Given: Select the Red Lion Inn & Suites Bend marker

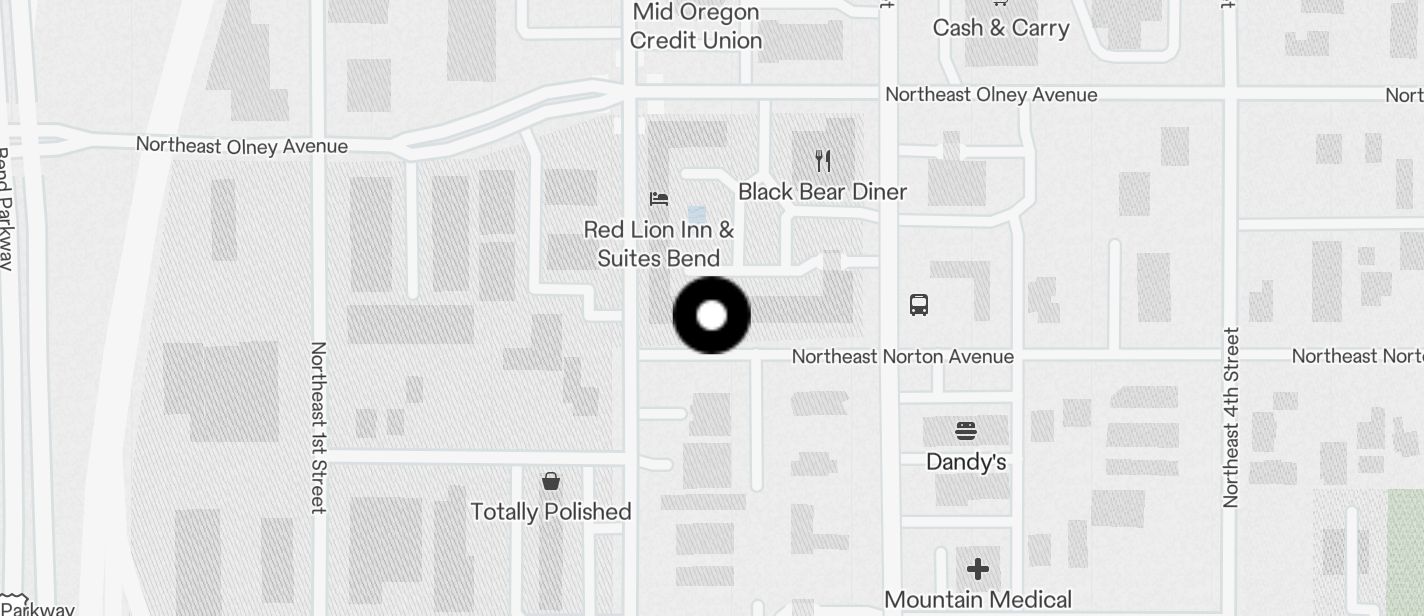Looking at the screenshot, I should (x=658, y=199).
